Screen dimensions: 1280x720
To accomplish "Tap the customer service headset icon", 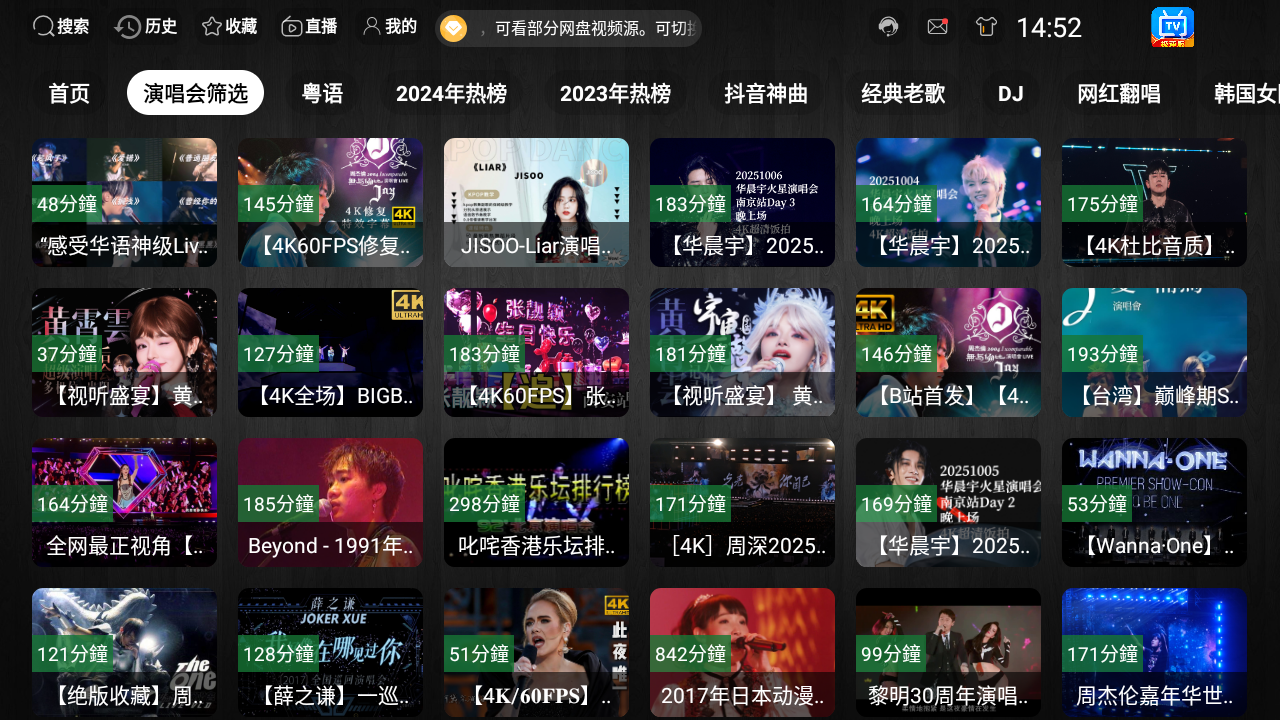I will pos(888,27).
